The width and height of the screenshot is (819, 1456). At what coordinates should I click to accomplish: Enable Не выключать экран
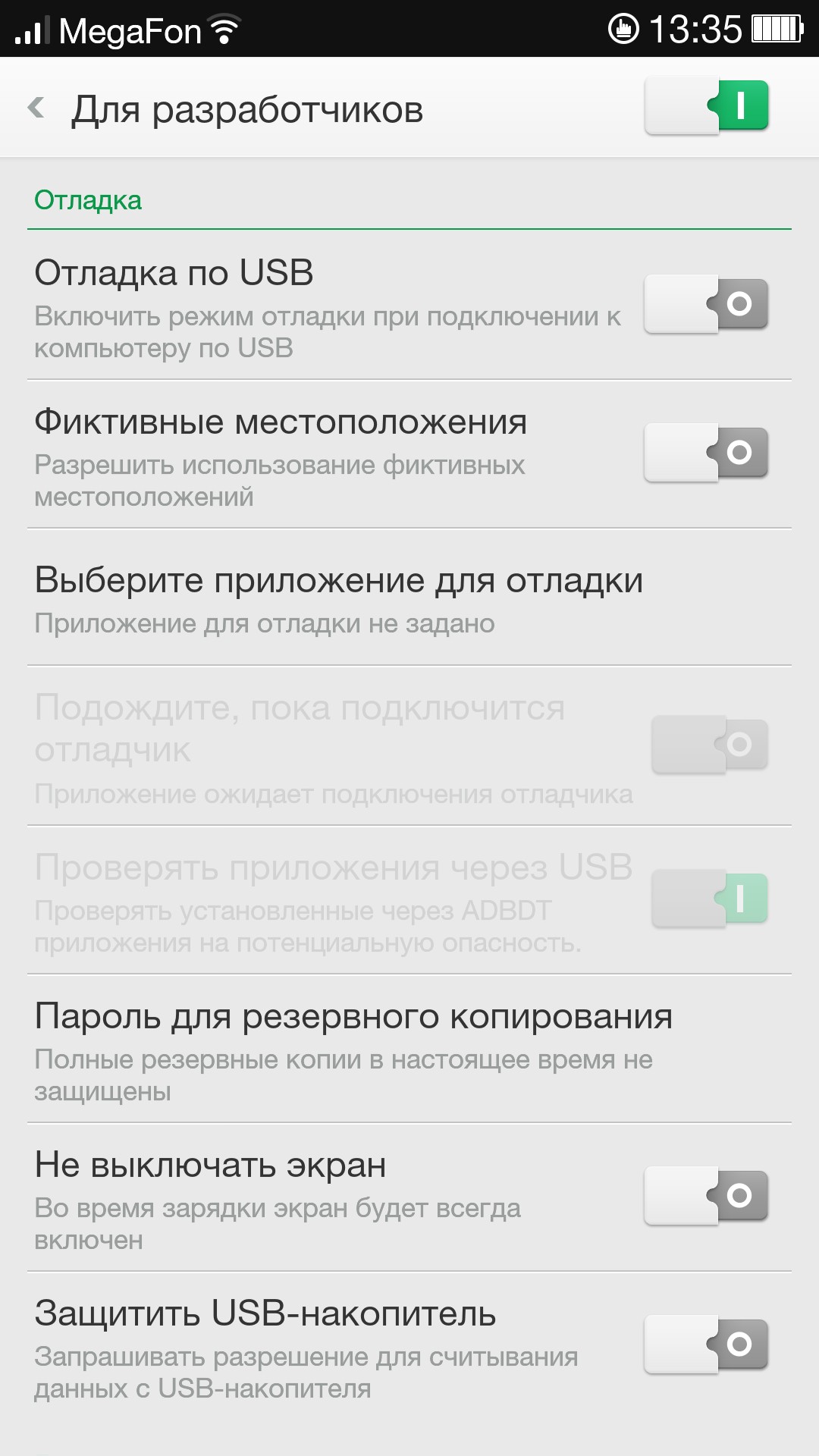coord(706,1196)
